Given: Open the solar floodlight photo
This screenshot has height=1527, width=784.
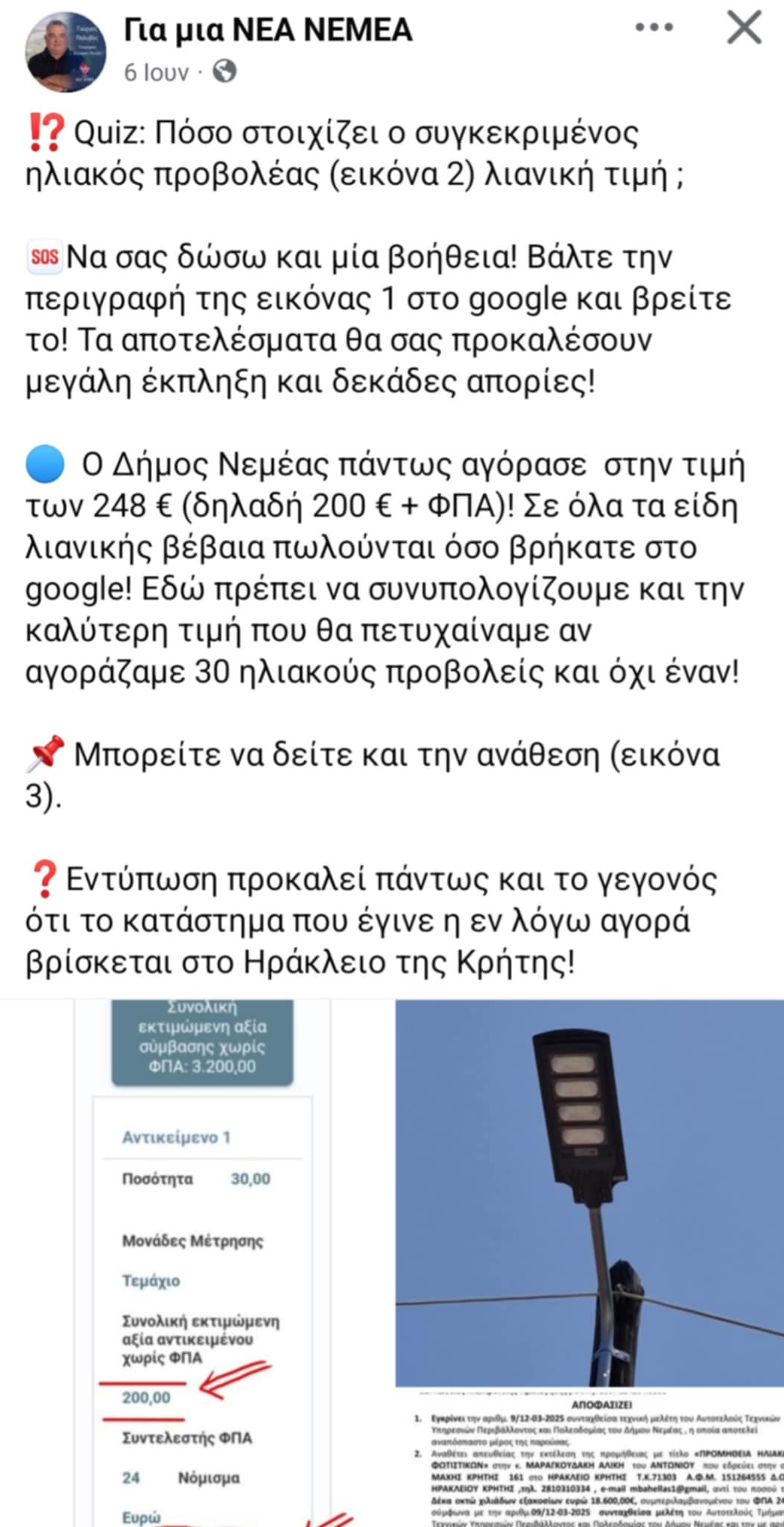Looking at the screenshot, I should click(x=589, y=1193).
